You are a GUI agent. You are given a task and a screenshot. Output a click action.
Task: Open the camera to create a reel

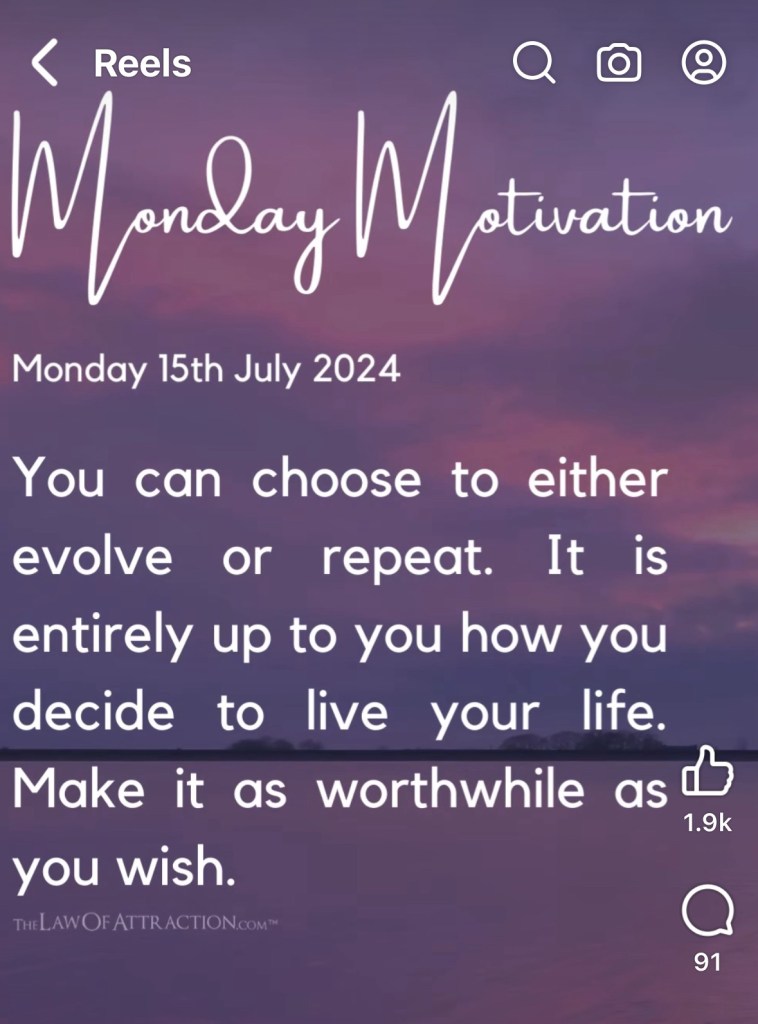point(619,63)
